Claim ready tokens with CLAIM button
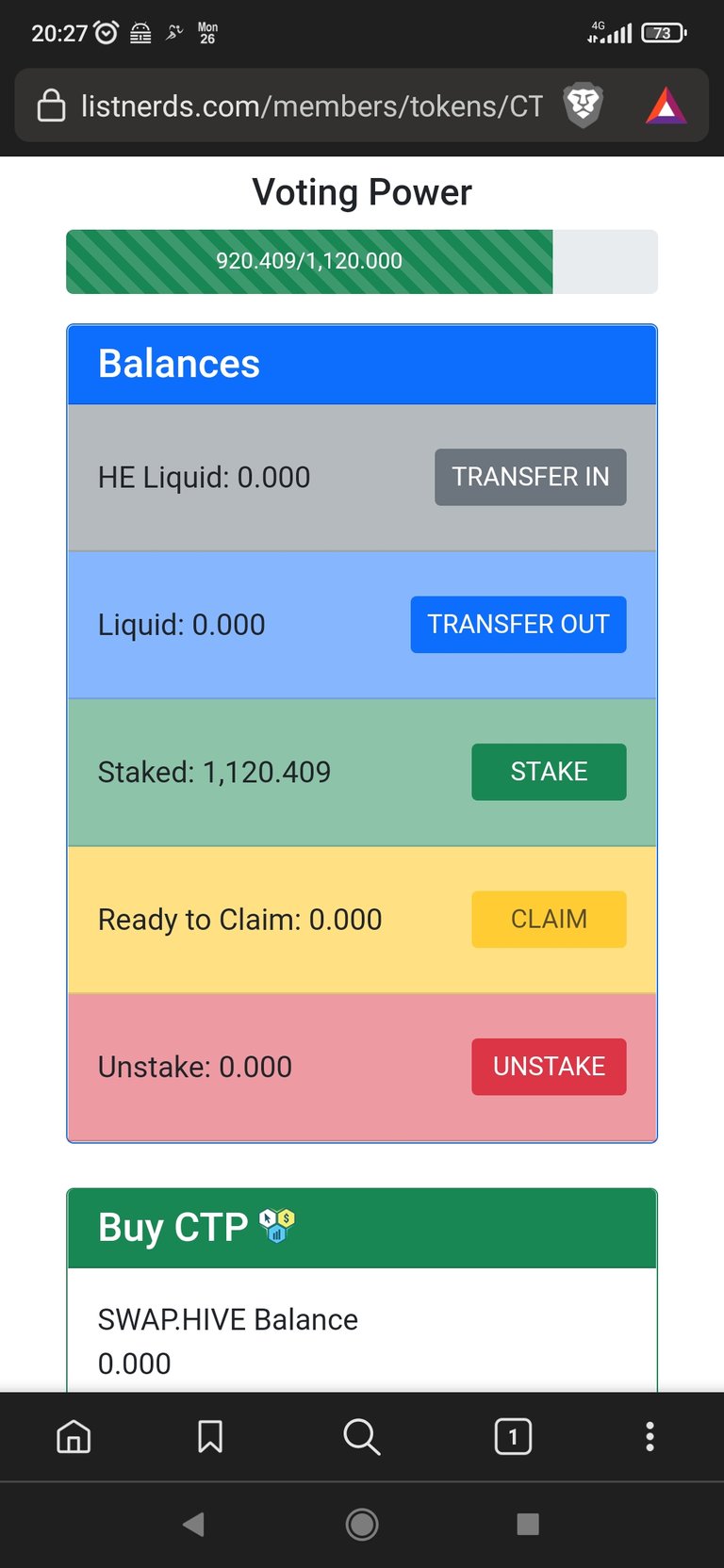The width and height of the screenshot is (724, 1568). point(549,920)
